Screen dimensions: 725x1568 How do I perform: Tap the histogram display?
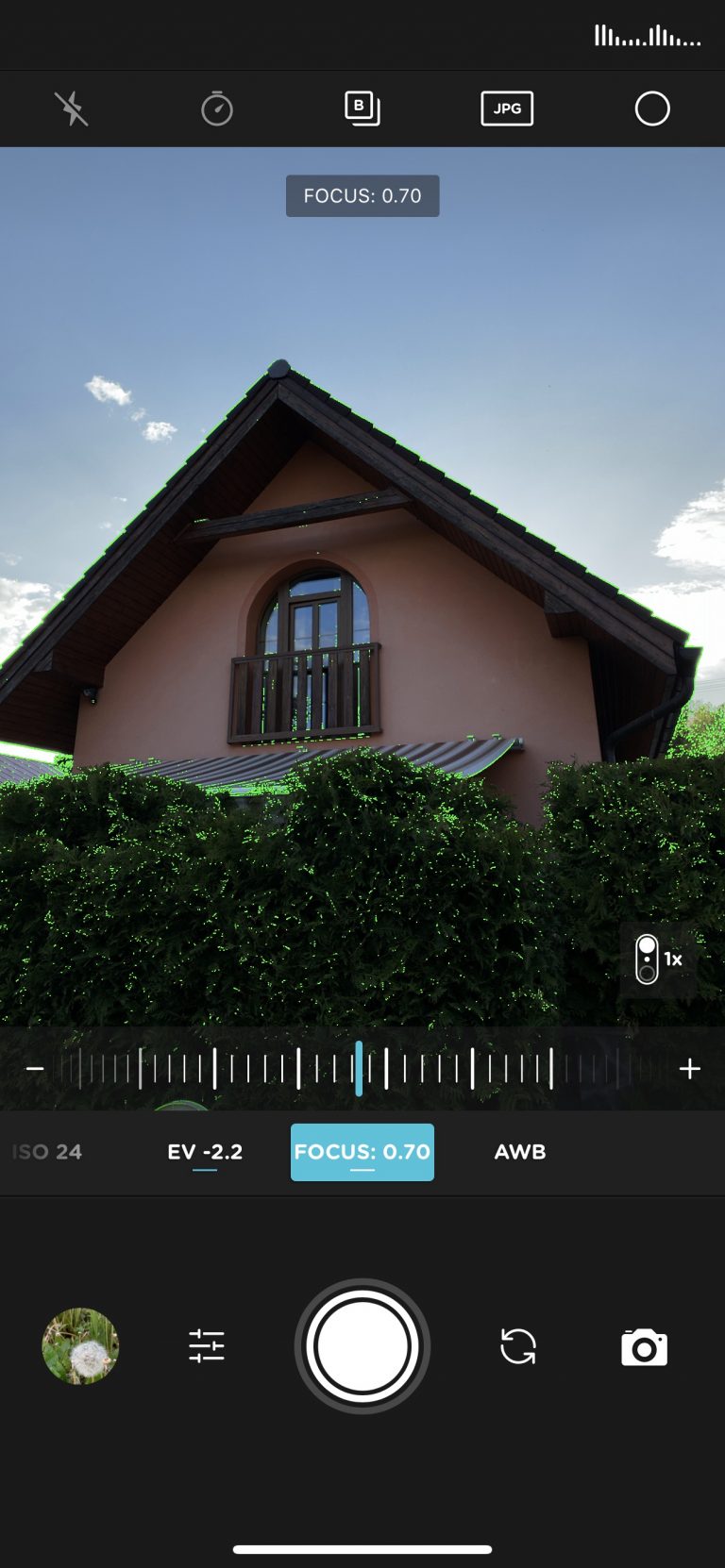coord(648,37)
